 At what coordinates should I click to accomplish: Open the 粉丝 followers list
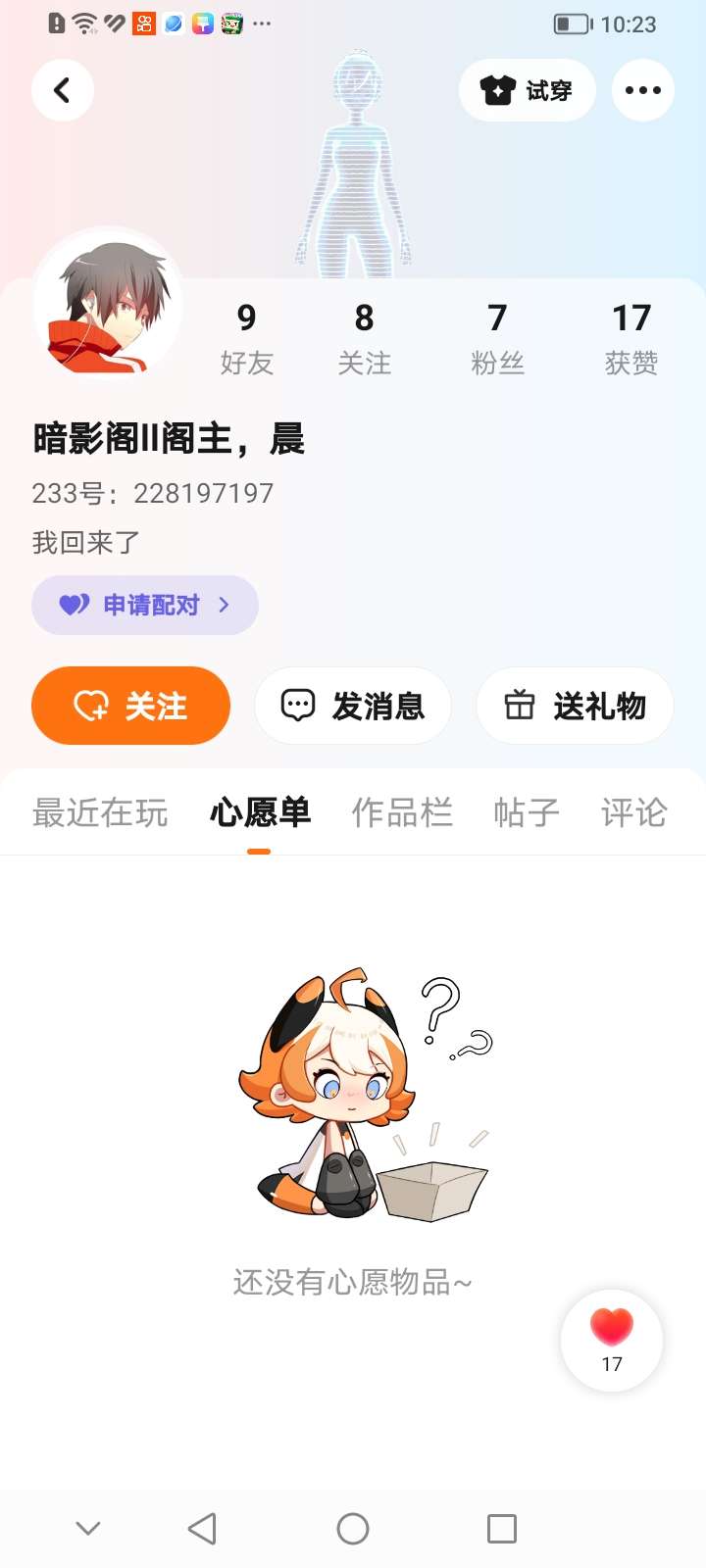497,338
